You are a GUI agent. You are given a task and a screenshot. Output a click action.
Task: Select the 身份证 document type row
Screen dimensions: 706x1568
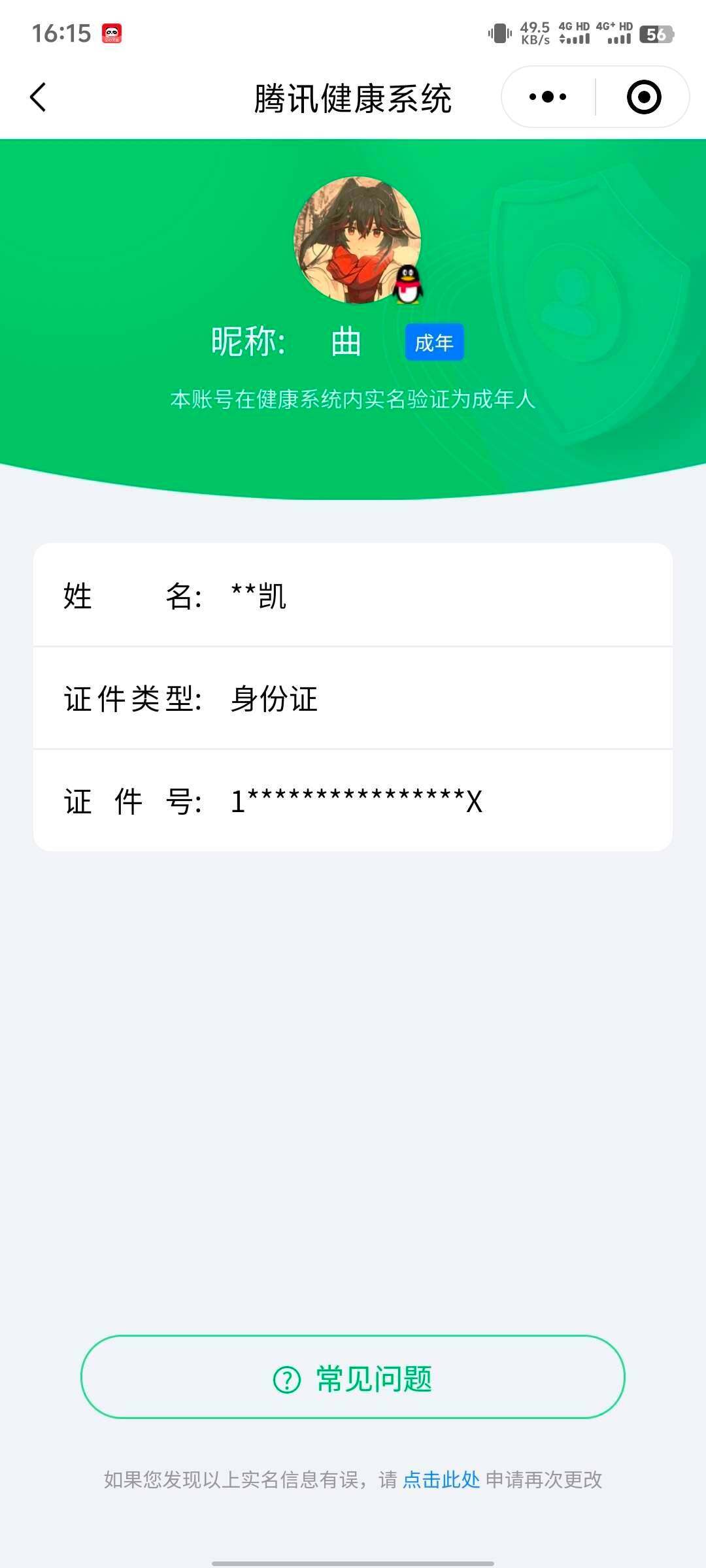coord(353,699)
